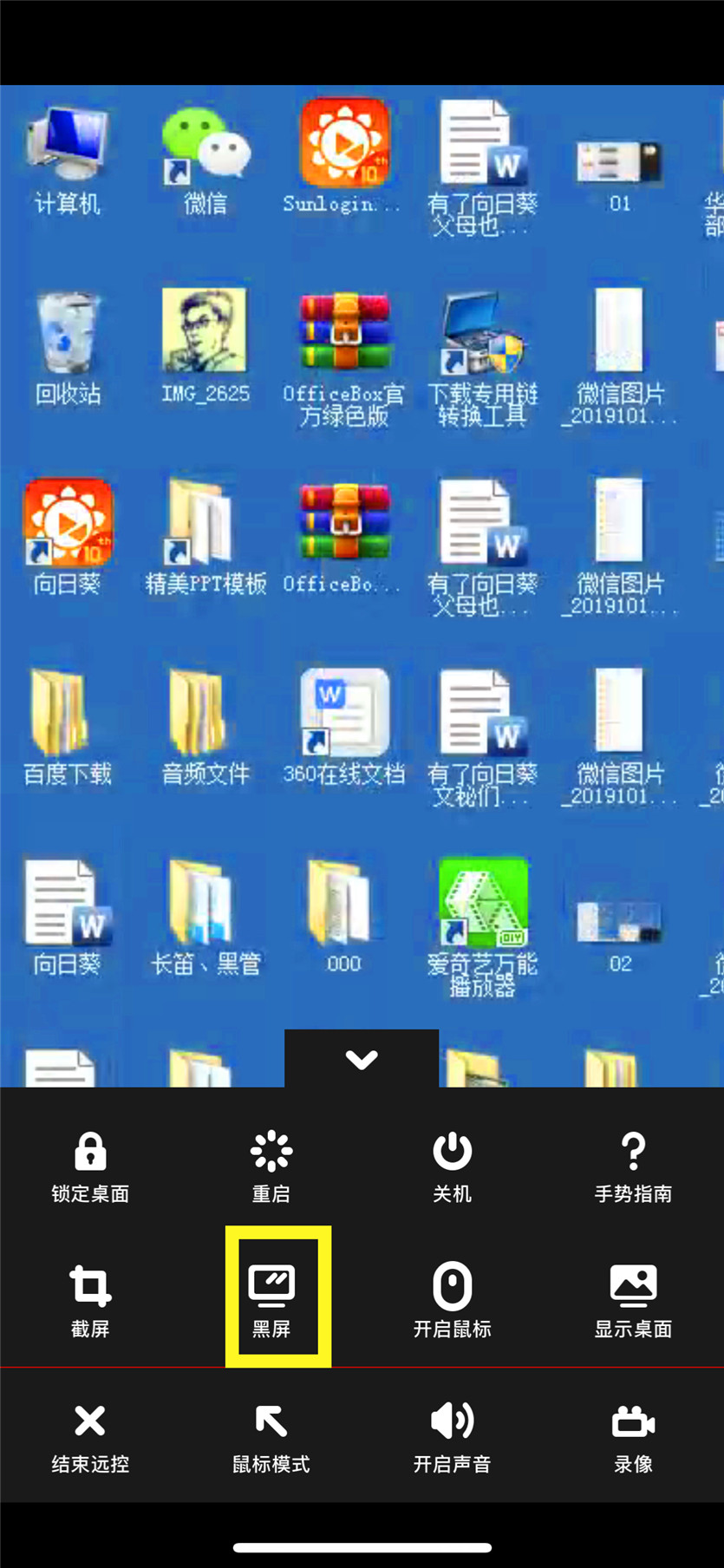Image resolution: width=724 pixels, height=1568 pixels.
Task: Collapse the control panel with the down chevron
Action: click(362, 1059)
